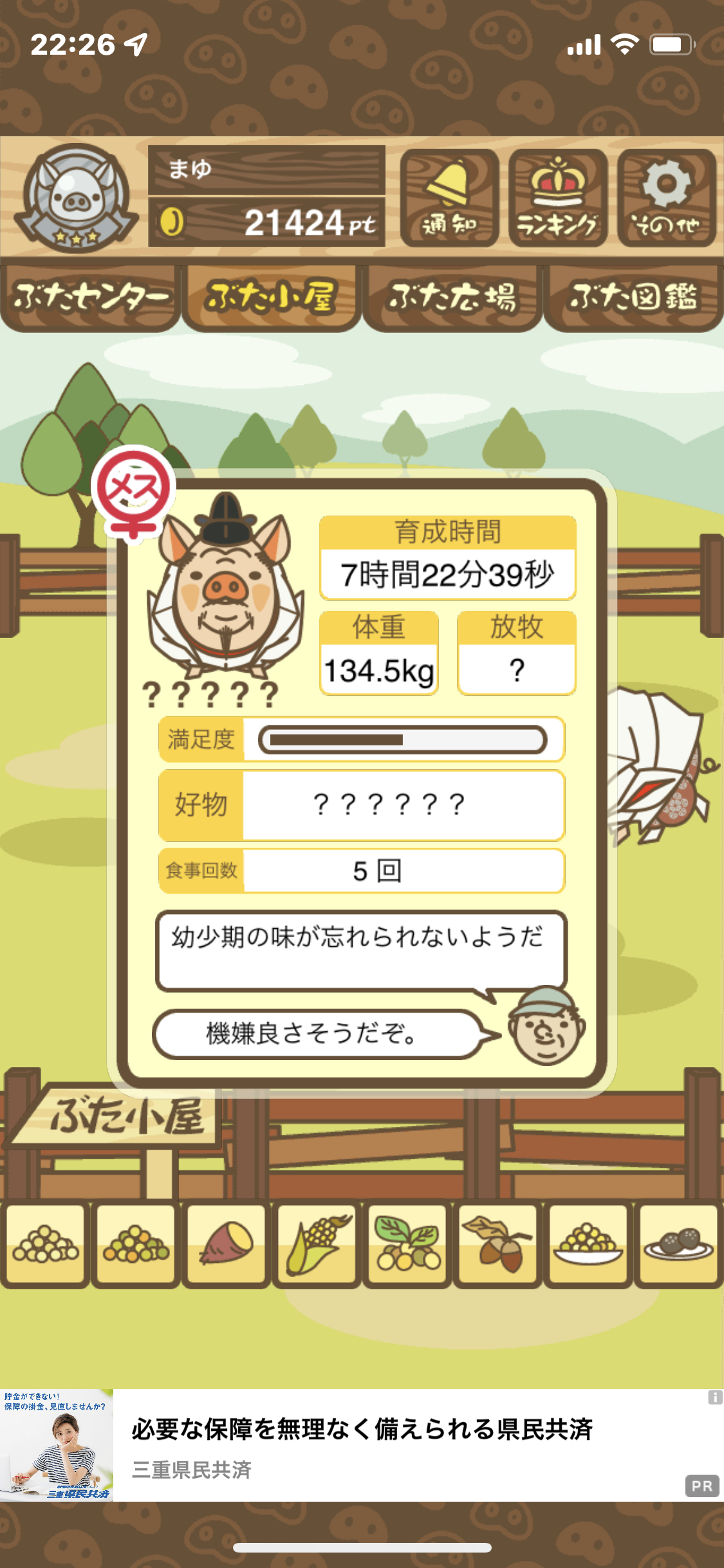Choose the yellow beans on plate
Image resolution: width=724 pixels, height=1568 pixels.
point(588,1244)
